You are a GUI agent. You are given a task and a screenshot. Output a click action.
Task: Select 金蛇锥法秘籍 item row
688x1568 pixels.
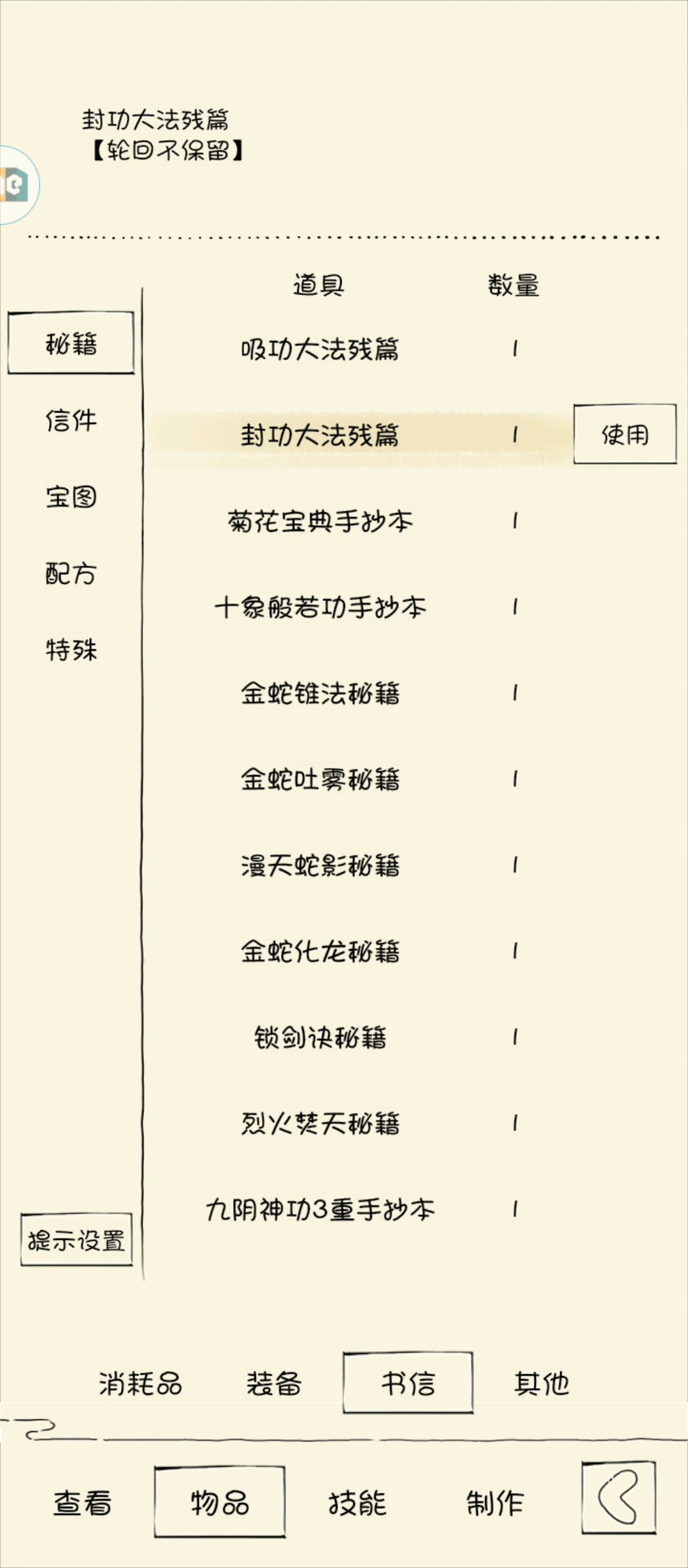click(357, 693)
